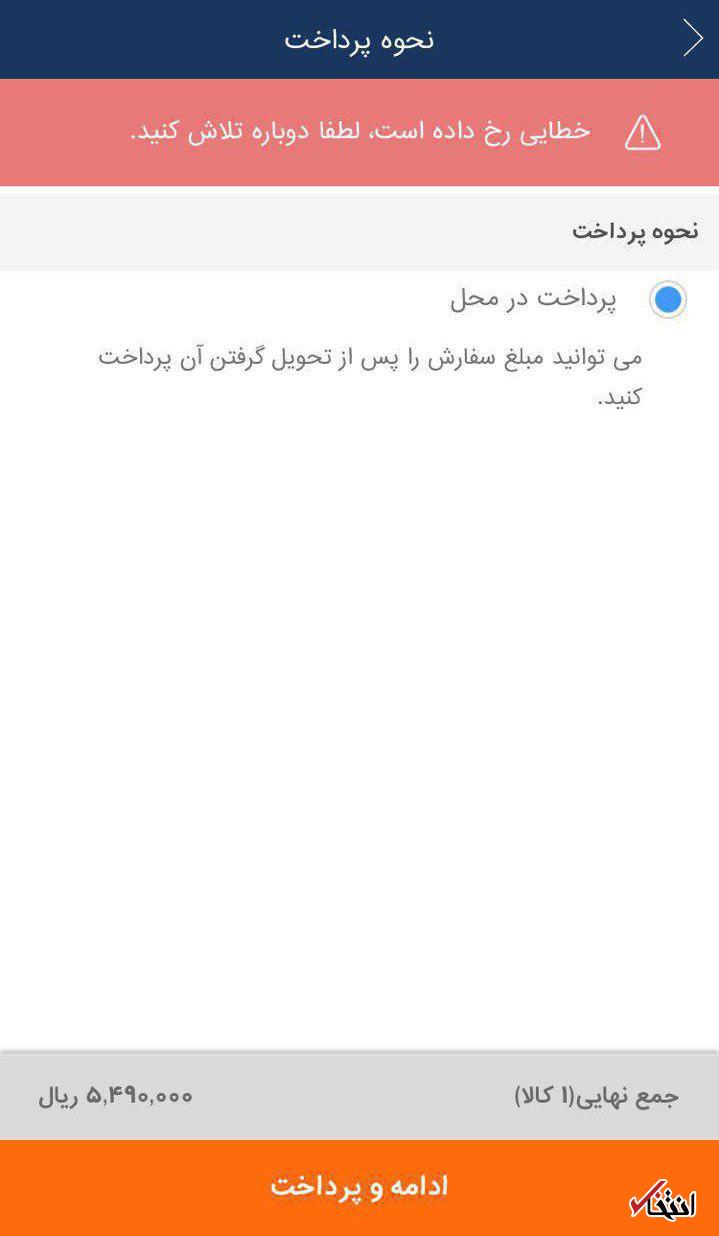
Task: Select the پرداخت در محل payment option
Action: pyautogui.click(x=667, y=299)
